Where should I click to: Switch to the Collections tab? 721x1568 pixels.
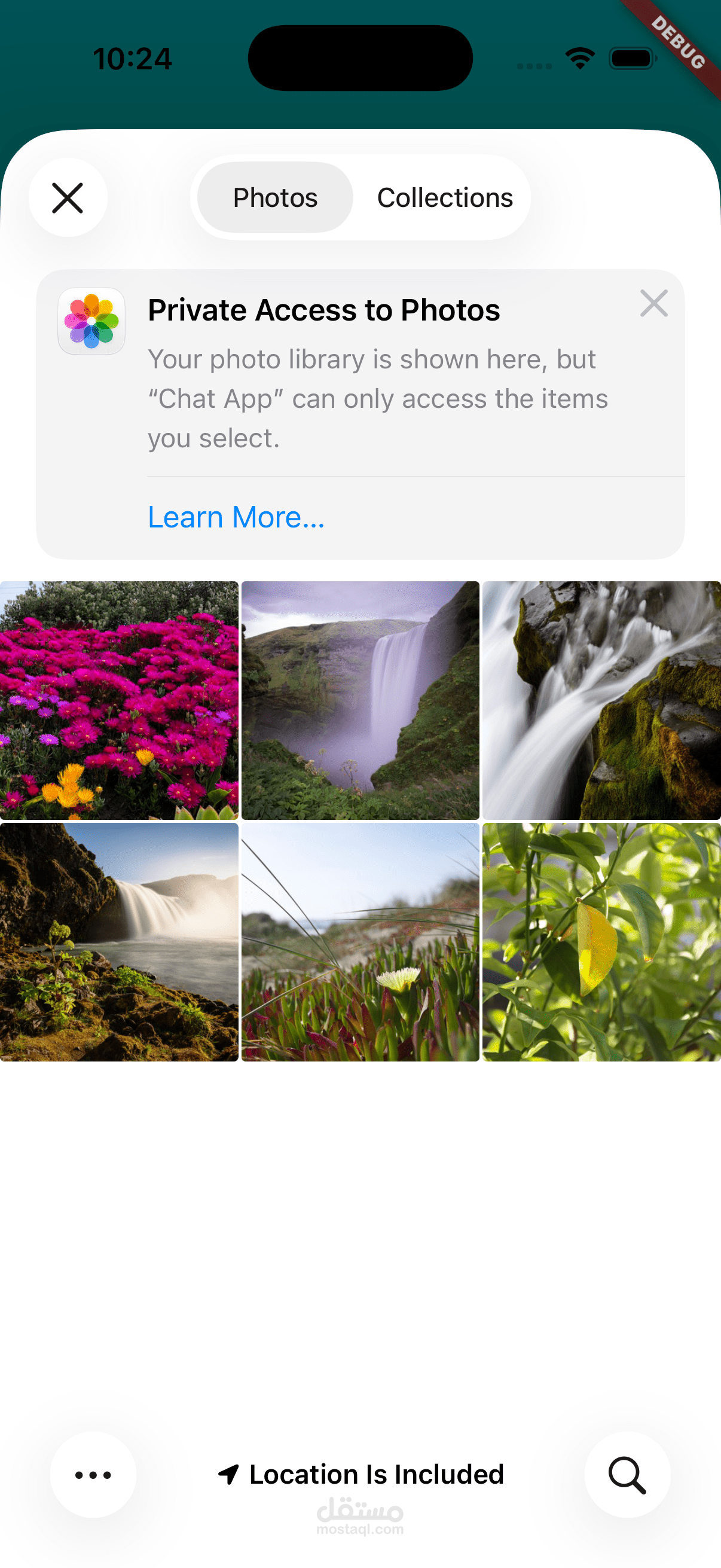[x=445, y=198]
